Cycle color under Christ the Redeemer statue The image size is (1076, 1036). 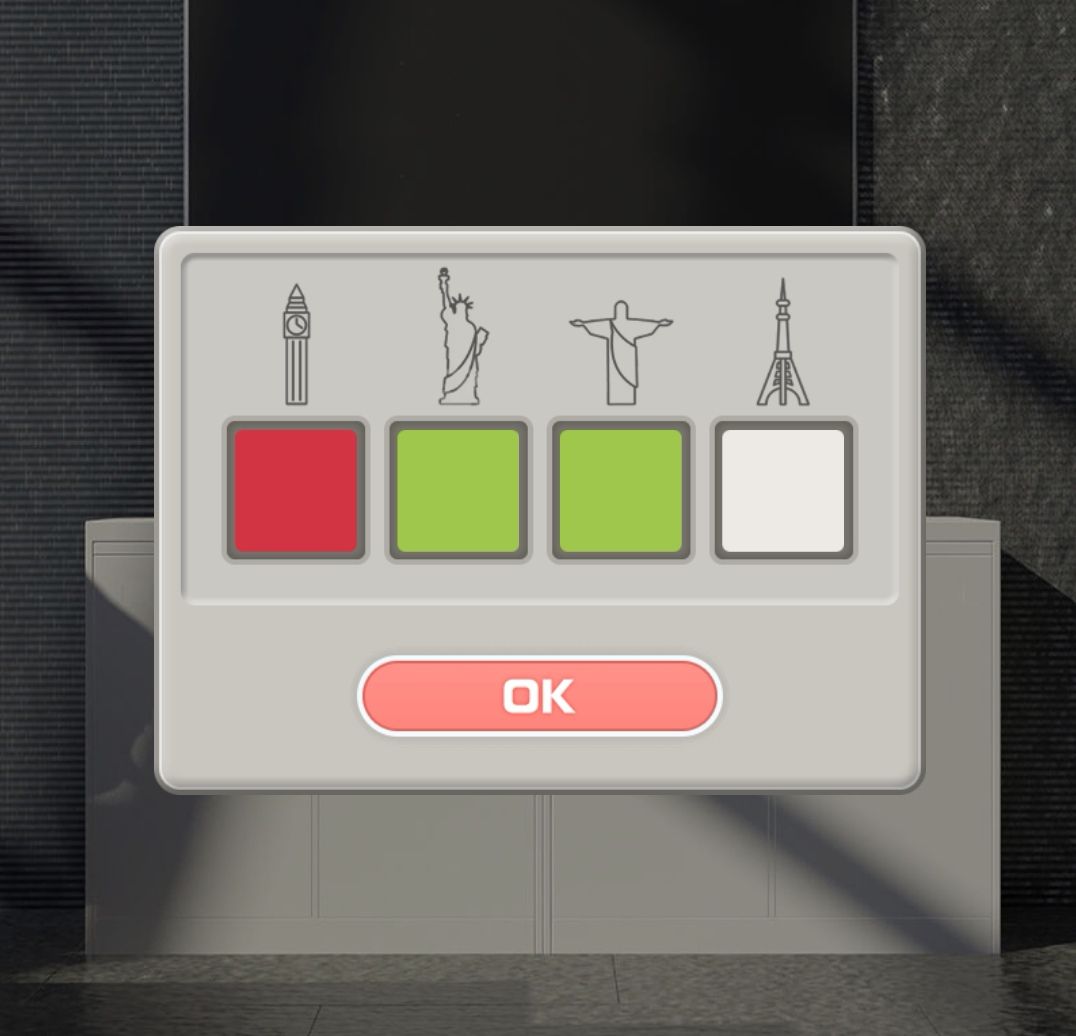coord(620,490)
